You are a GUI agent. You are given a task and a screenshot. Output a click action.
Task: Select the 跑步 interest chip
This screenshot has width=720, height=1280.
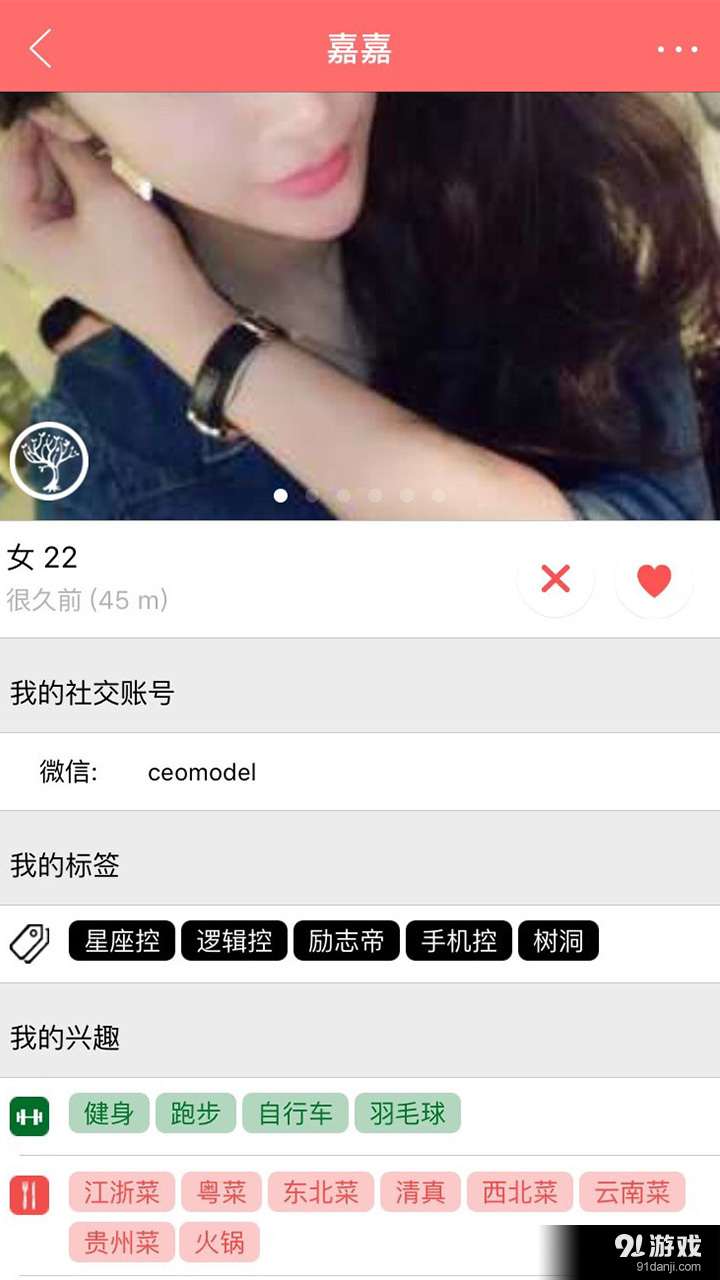pyautogui.click(x=196, y=1113)
